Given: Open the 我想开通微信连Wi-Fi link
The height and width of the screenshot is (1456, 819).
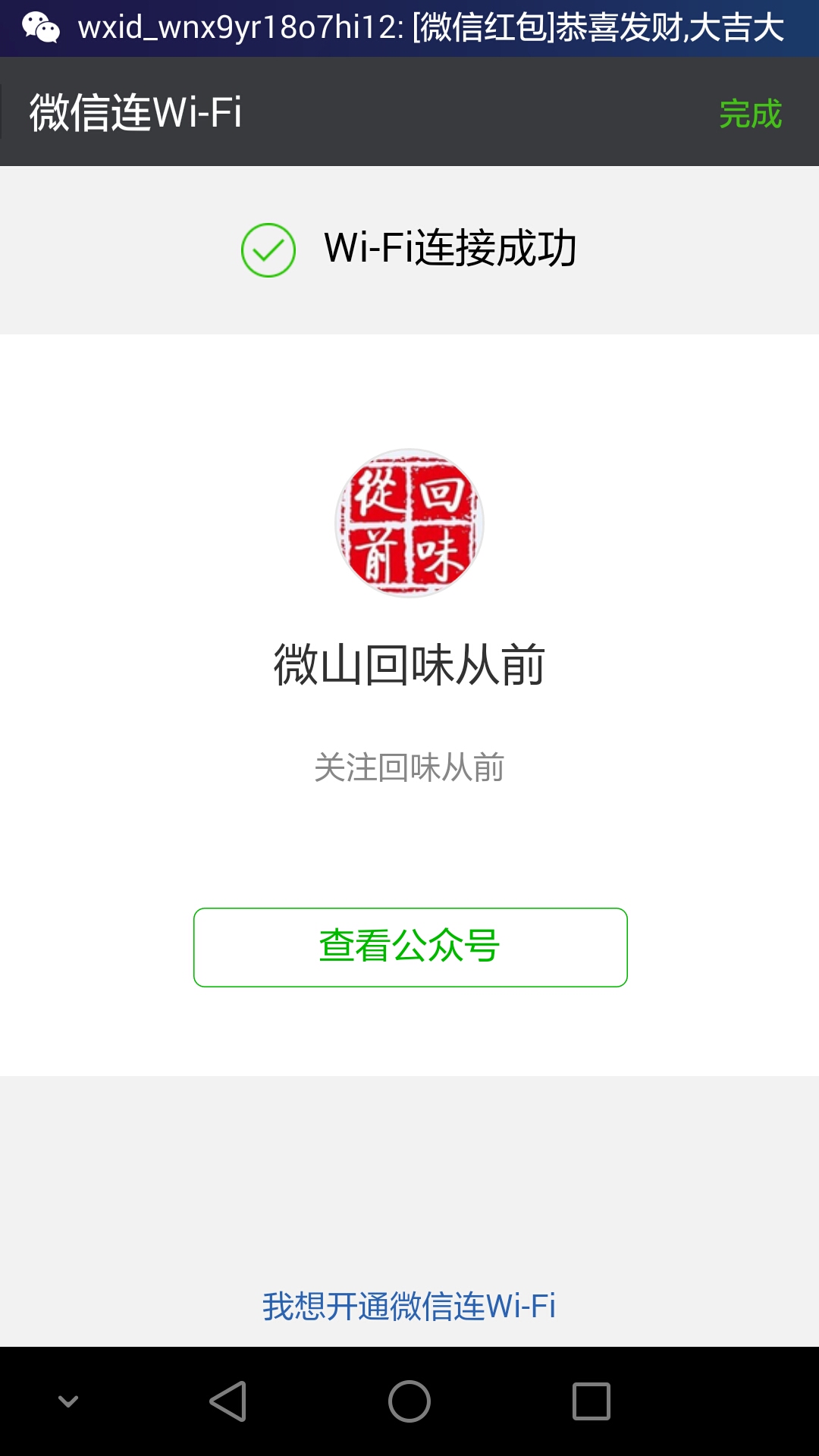Looking at the screenshot, I should (x=409, y=1306).
